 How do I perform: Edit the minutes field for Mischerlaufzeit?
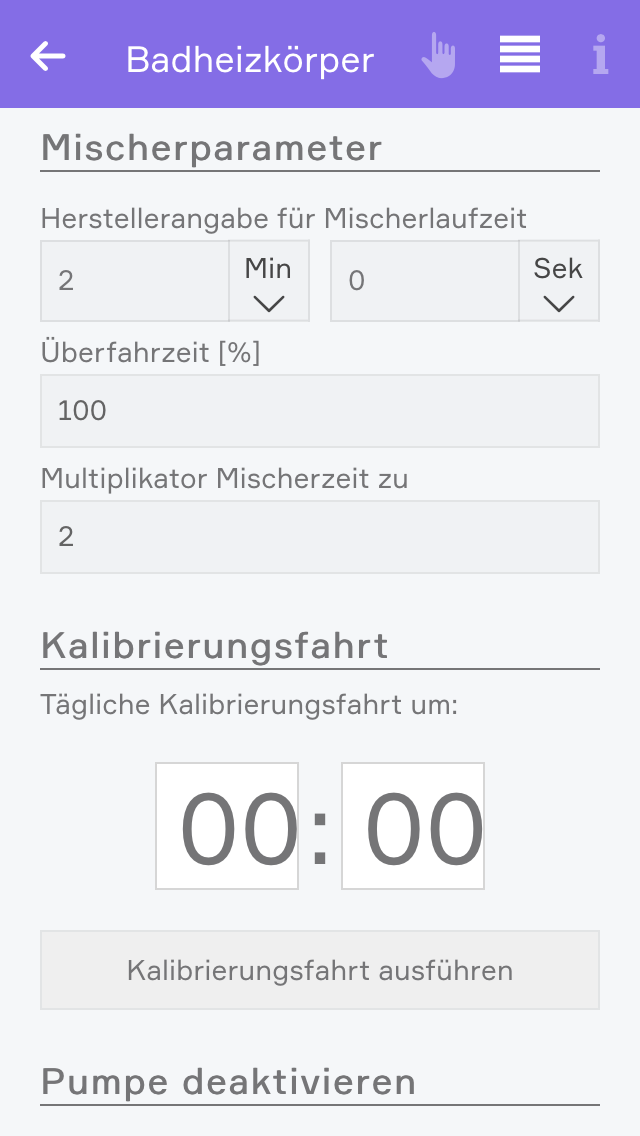135,281
